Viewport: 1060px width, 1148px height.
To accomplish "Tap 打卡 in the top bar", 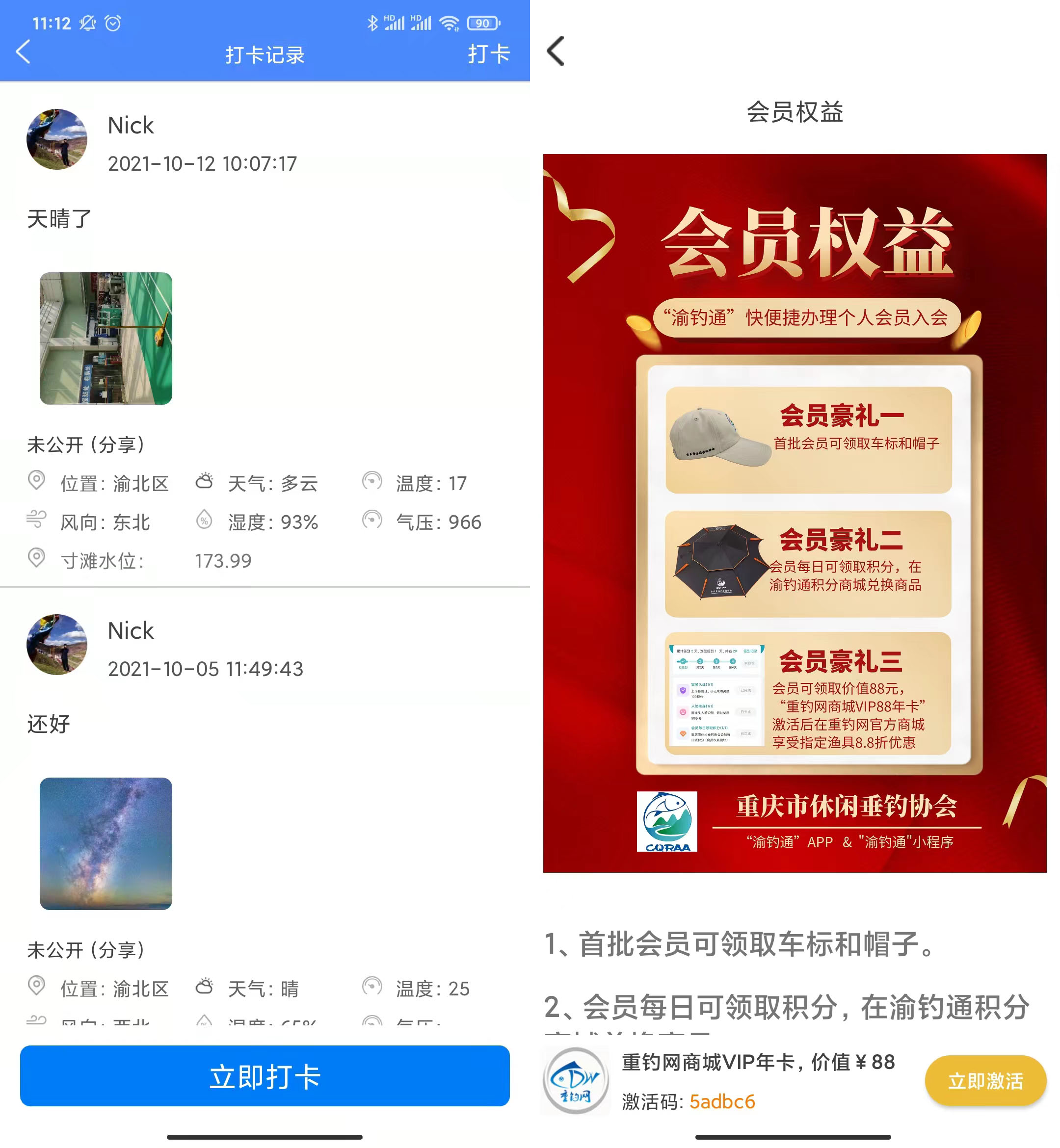I will click(x=489, y=54).
